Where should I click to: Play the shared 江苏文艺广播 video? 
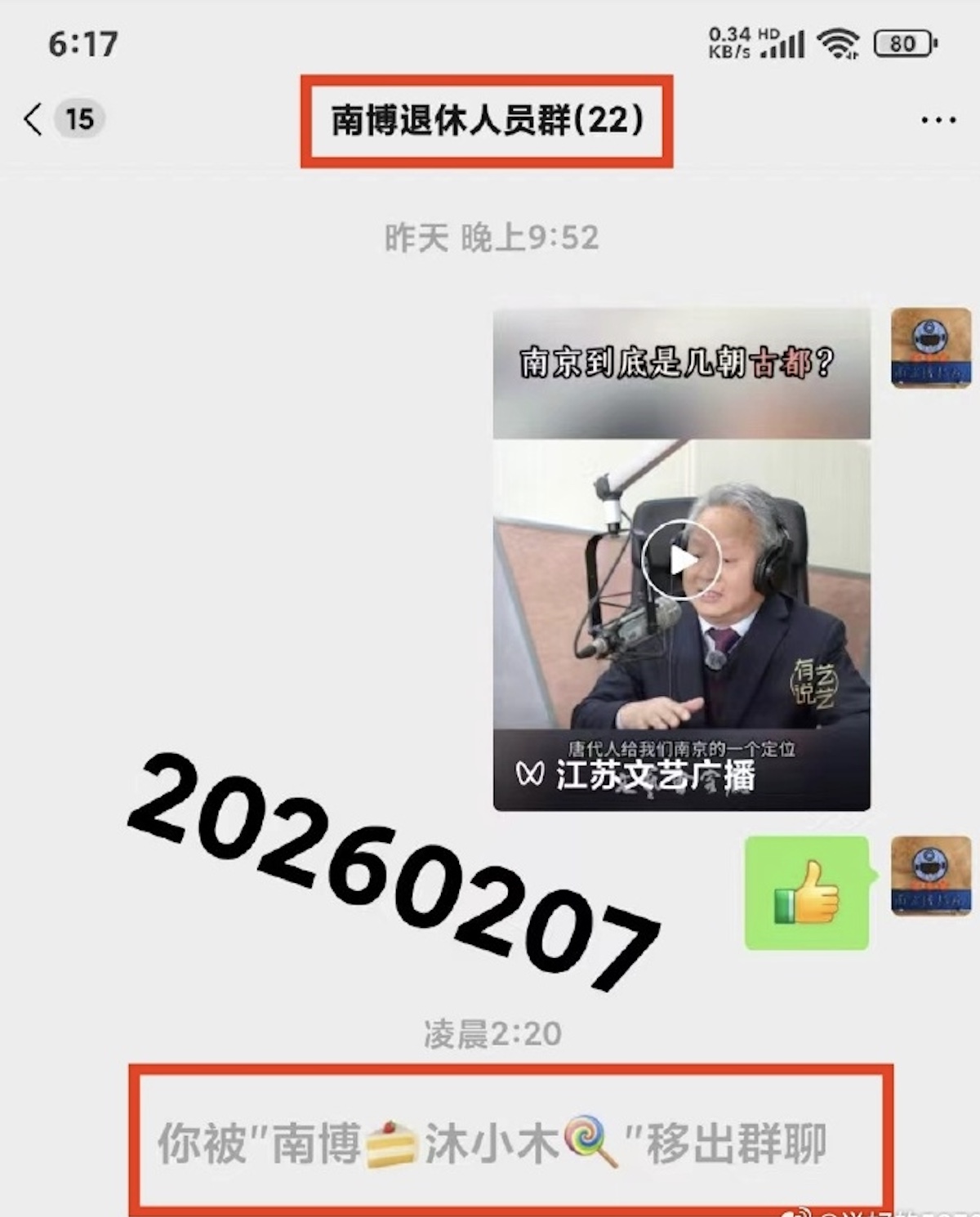pos(681,560)
